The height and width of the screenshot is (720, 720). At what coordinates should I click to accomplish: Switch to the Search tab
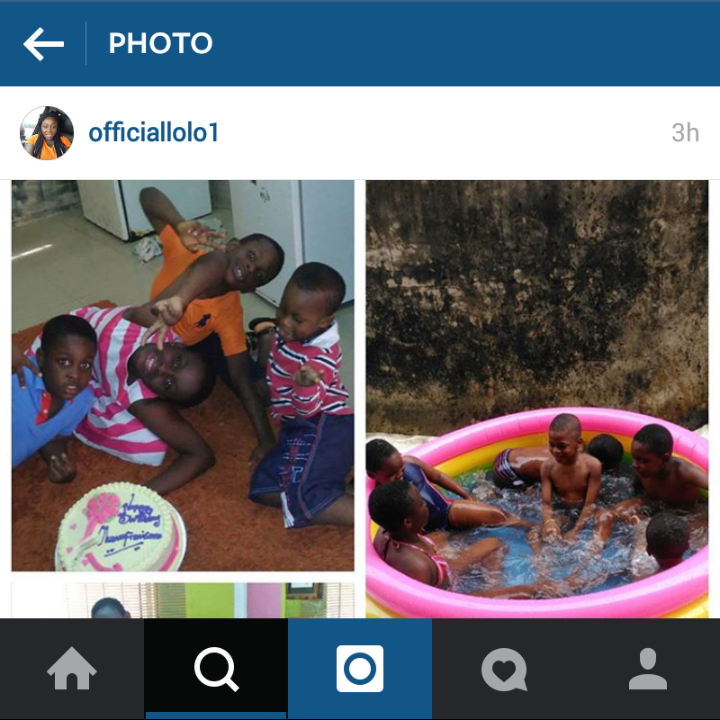216,669
